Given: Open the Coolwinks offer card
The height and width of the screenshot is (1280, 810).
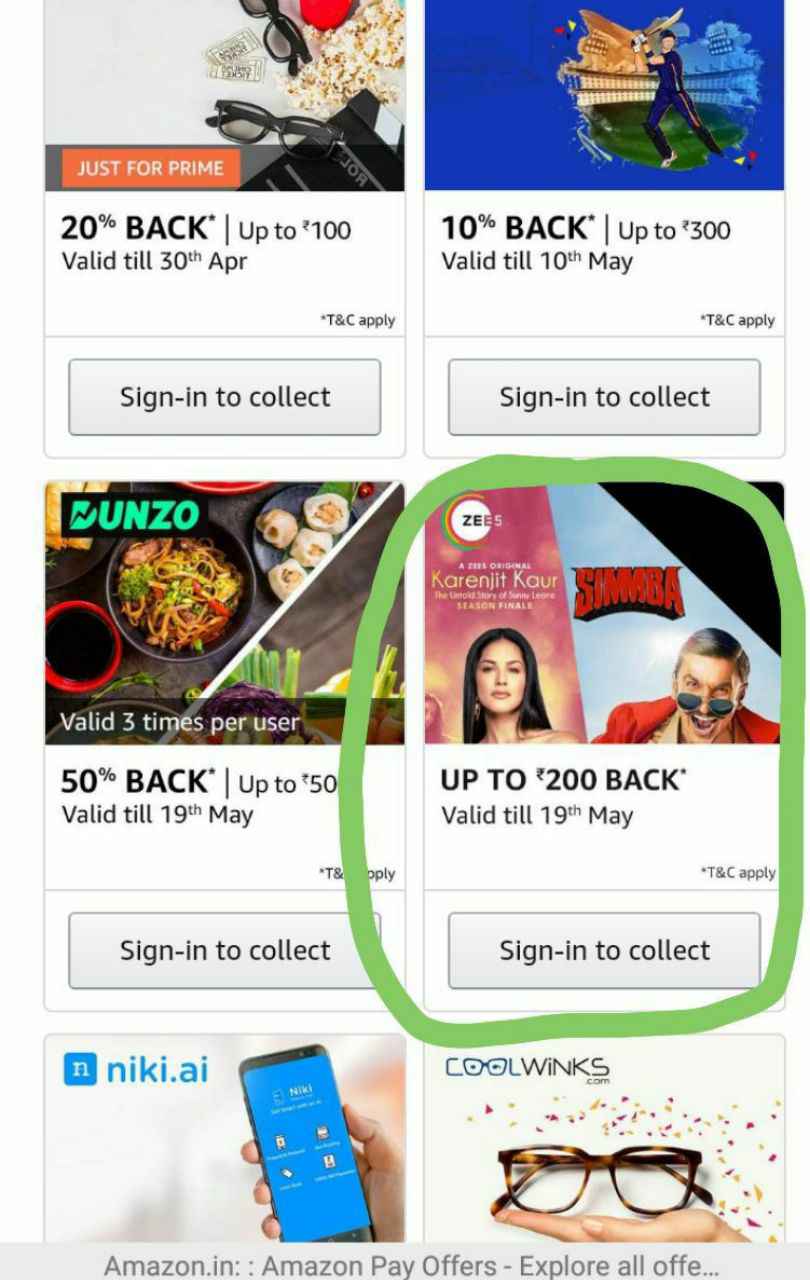Looking at the screenshot, I should tap(604, 1140).
